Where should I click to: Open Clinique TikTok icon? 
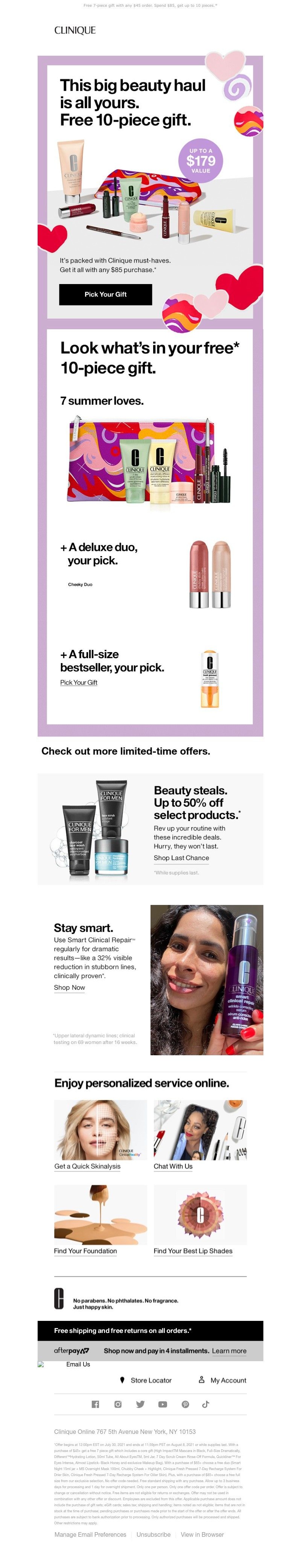click(205, 1404)
